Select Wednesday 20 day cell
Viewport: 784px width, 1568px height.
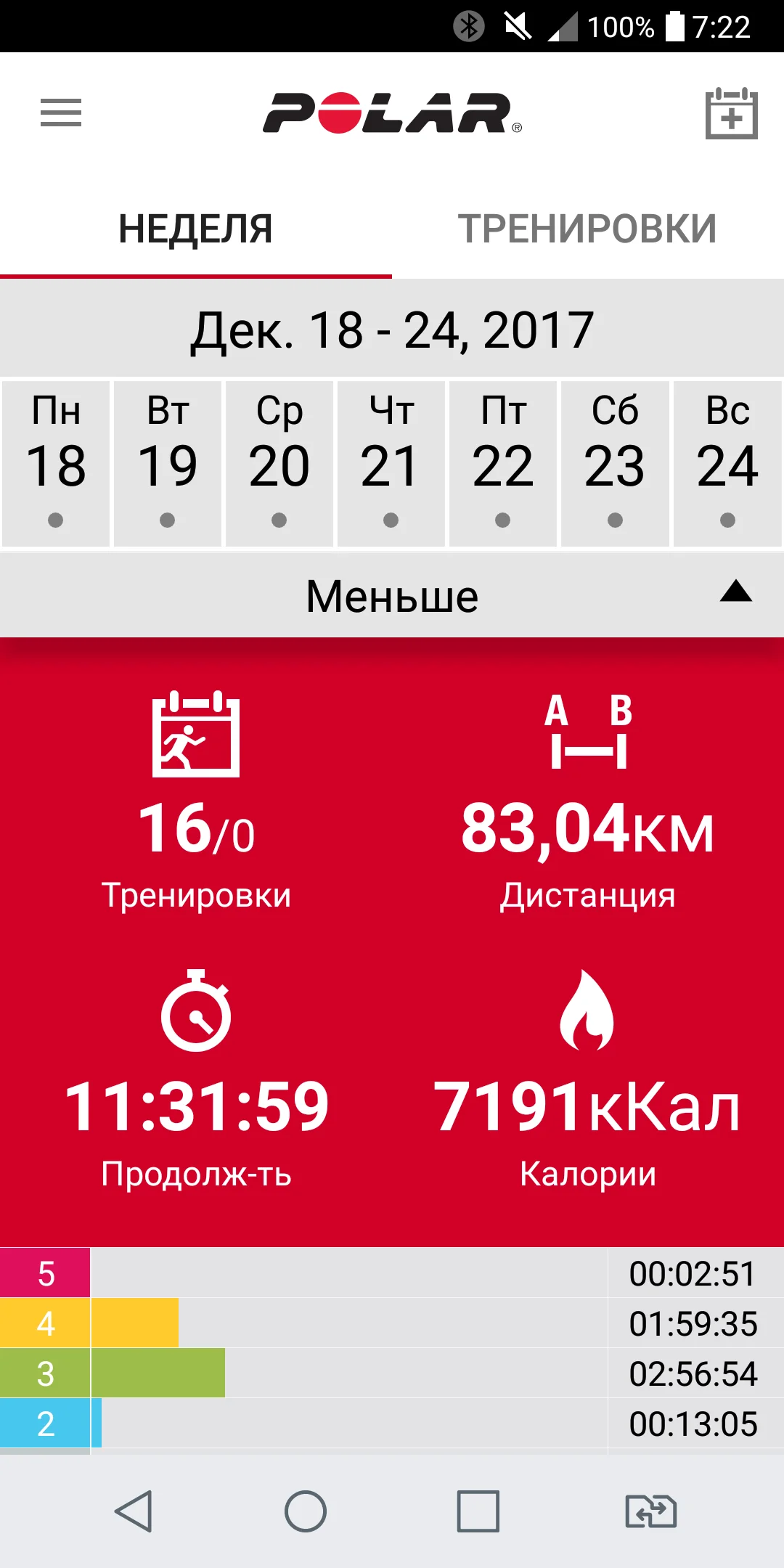pyautogui.click(x=279, y=464)
